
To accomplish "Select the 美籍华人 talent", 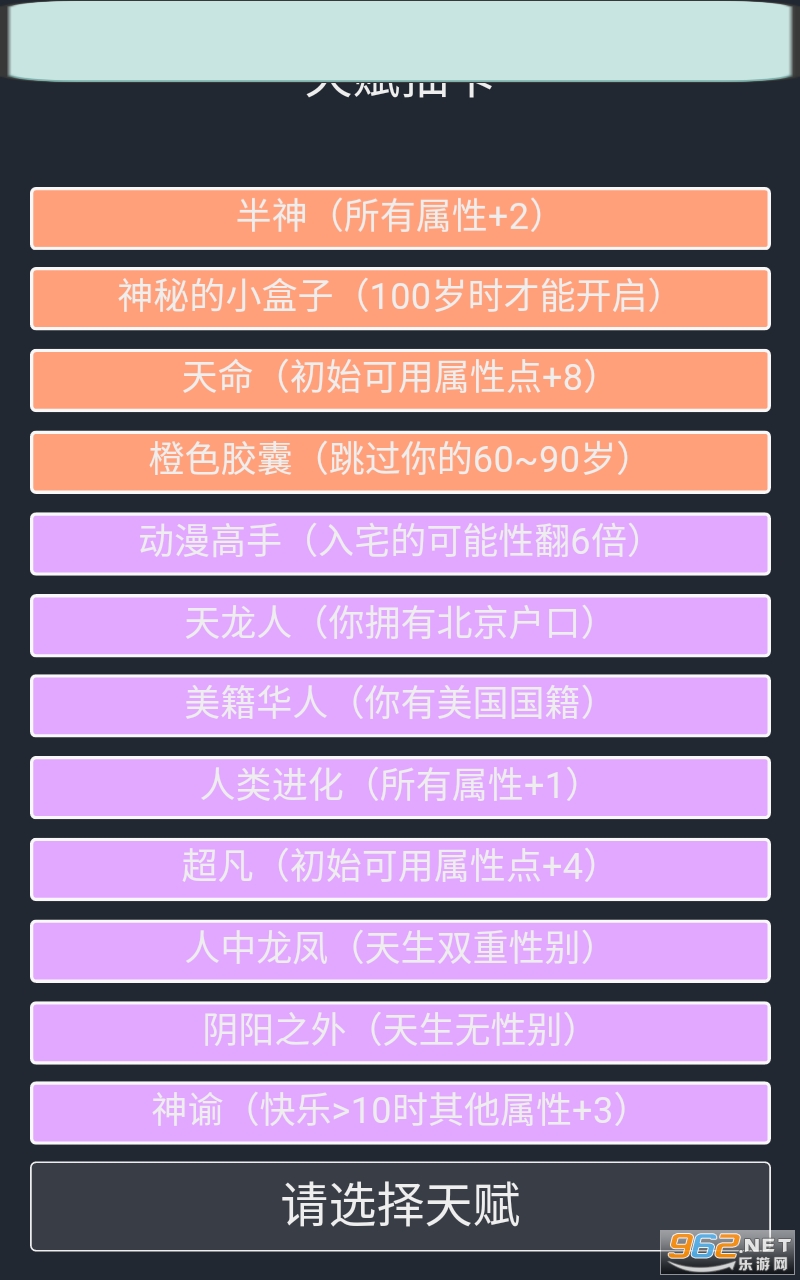I will click(400, 706).
